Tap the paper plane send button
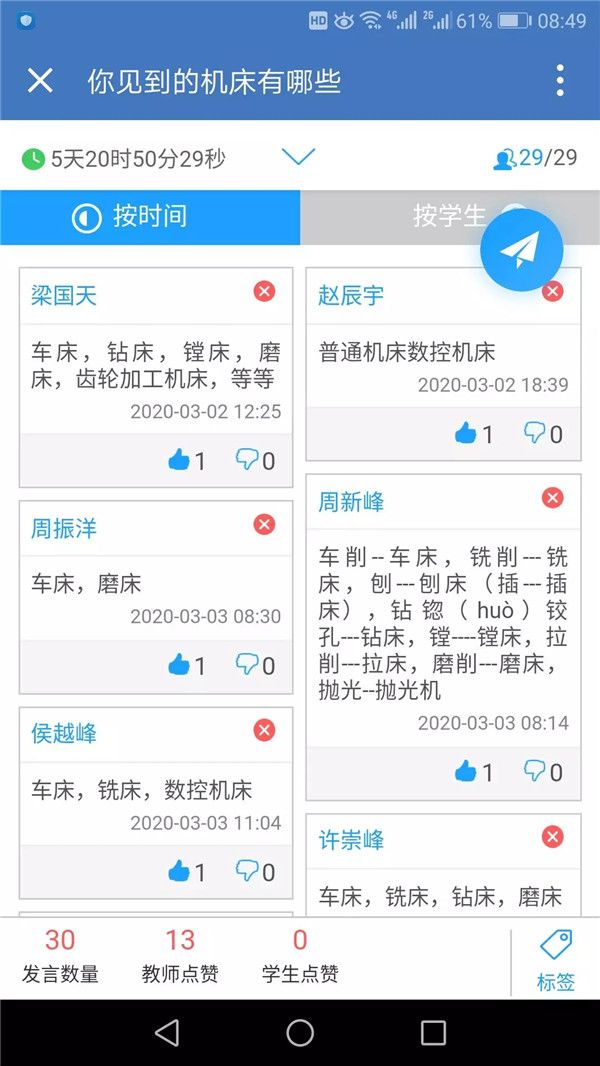This screenshot has width=600, height=1066. 522,249
